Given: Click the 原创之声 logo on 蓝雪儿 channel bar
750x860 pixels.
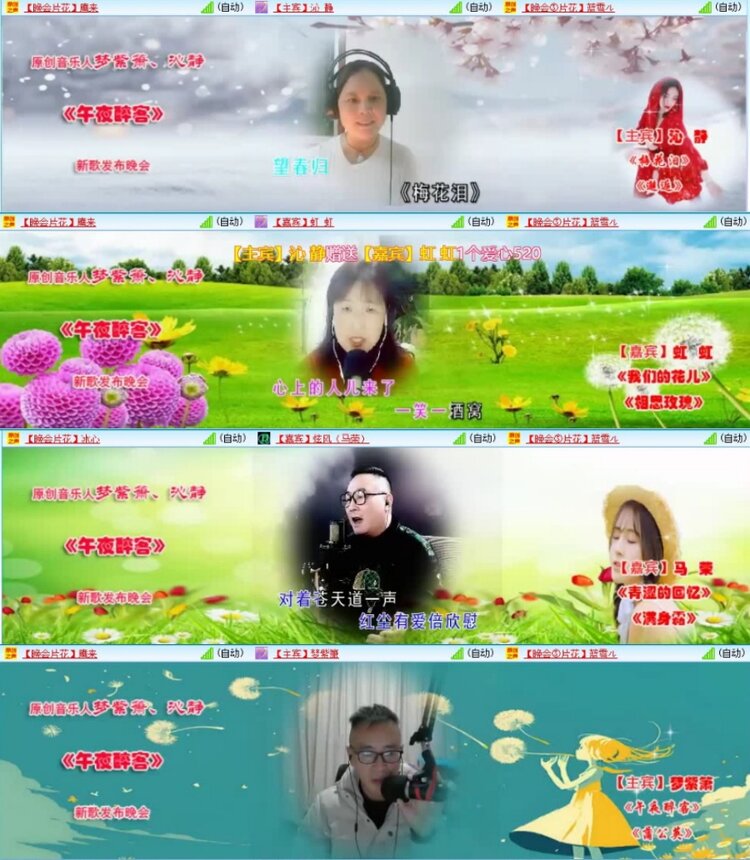Looking at the screenshot, I should pos(510,9).
